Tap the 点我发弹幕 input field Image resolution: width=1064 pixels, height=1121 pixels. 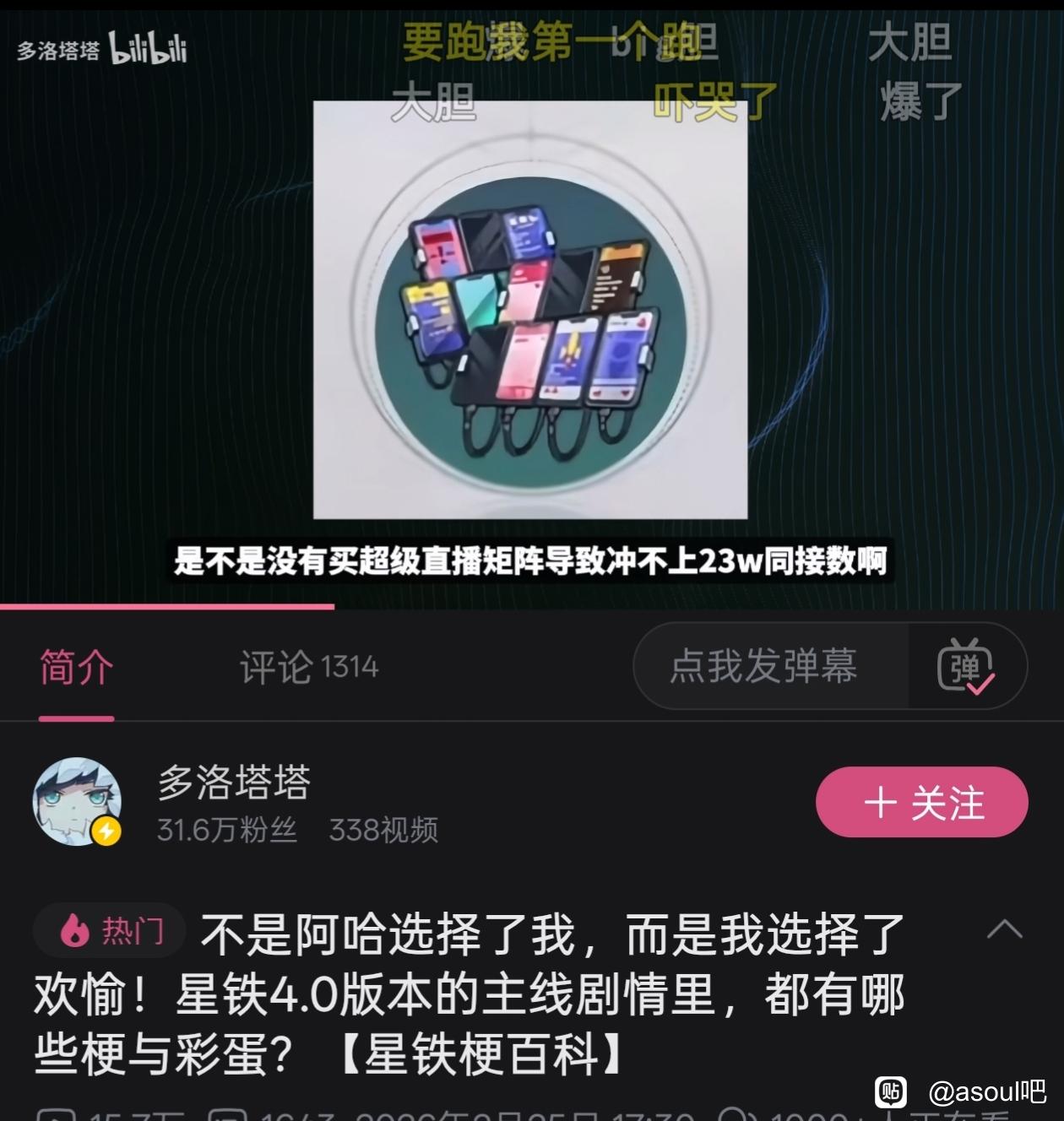coord(764,666)
